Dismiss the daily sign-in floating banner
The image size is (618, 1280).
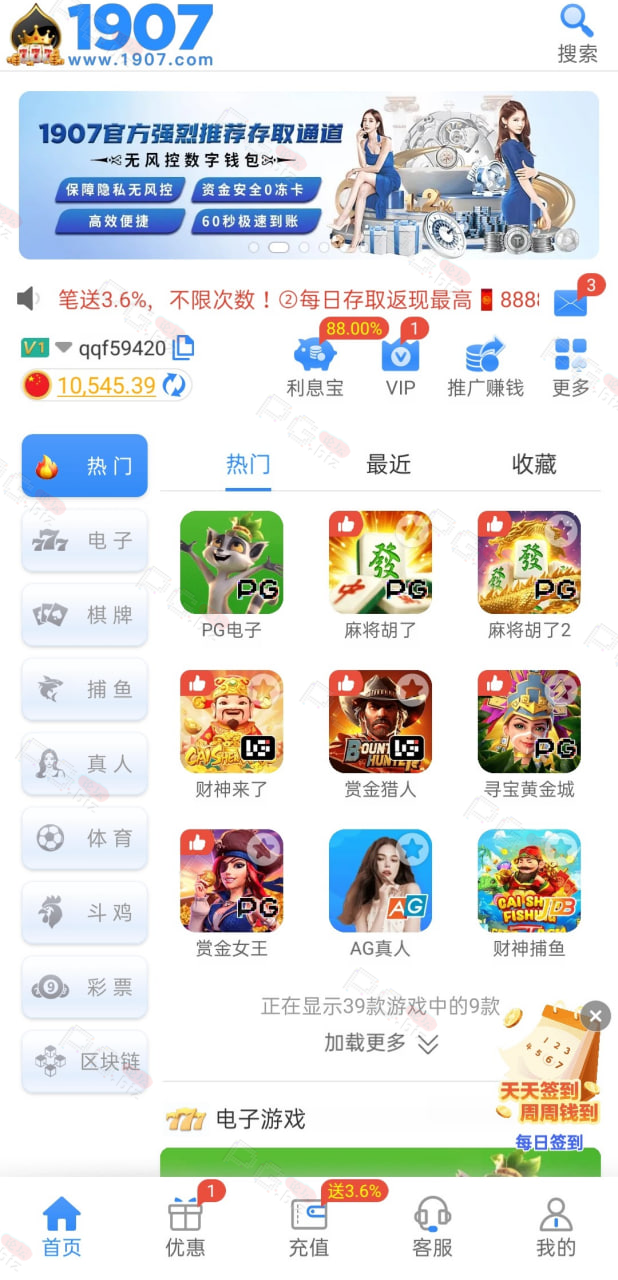[x=596, y=1016]
